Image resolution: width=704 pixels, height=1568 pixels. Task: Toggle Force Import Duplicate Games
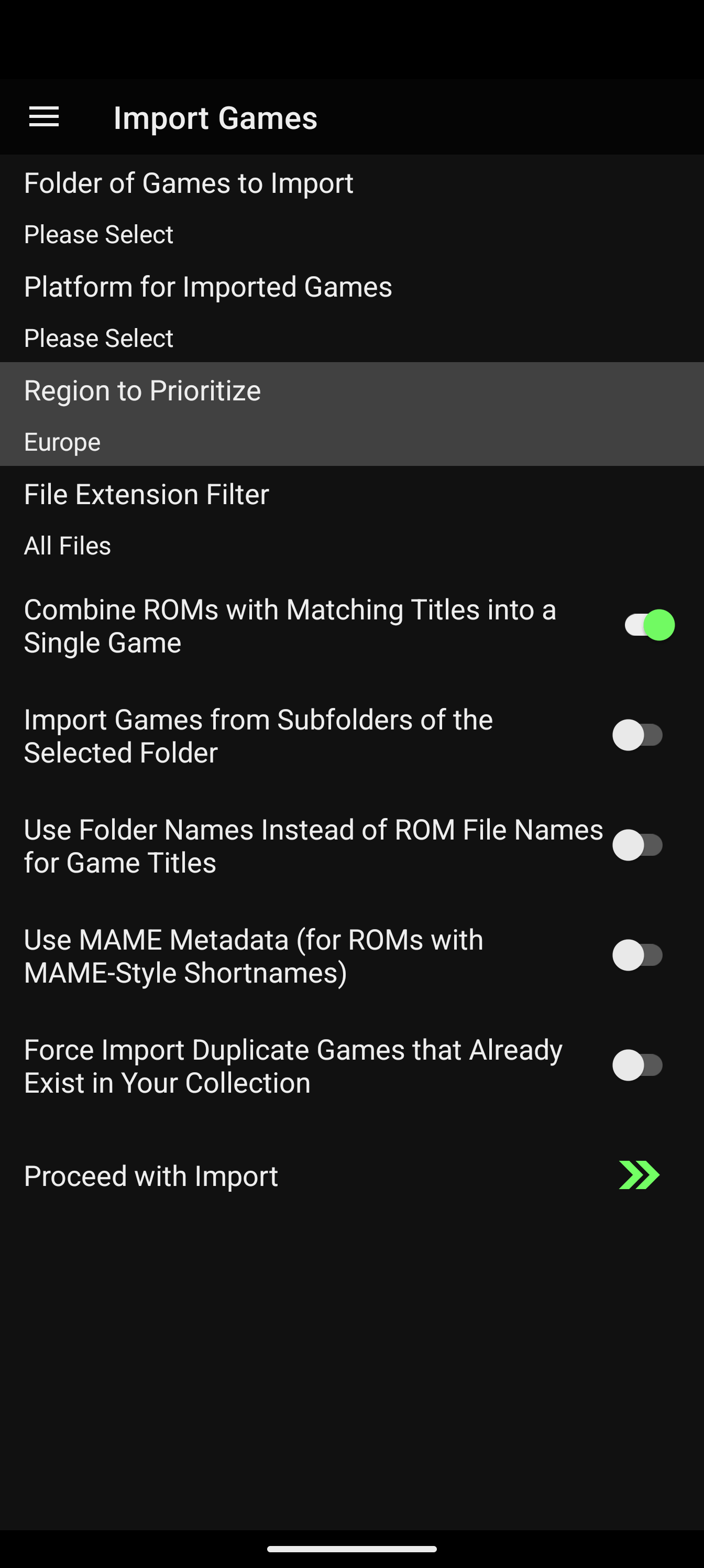[x=637, y=1065]
